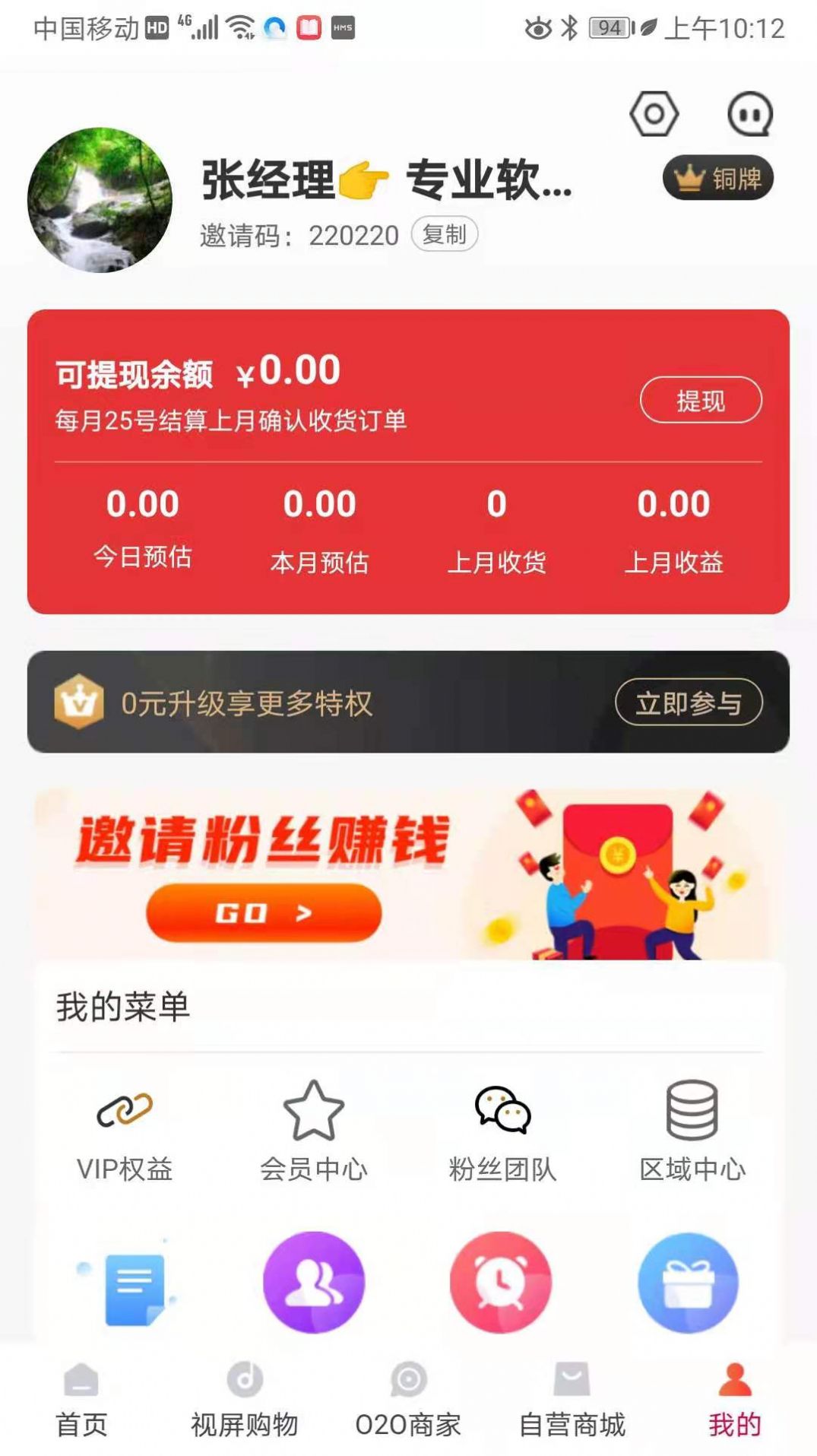Copy the invite code with 复制
The width and height of the screenshot is (817, 1456).
[445, 234]
